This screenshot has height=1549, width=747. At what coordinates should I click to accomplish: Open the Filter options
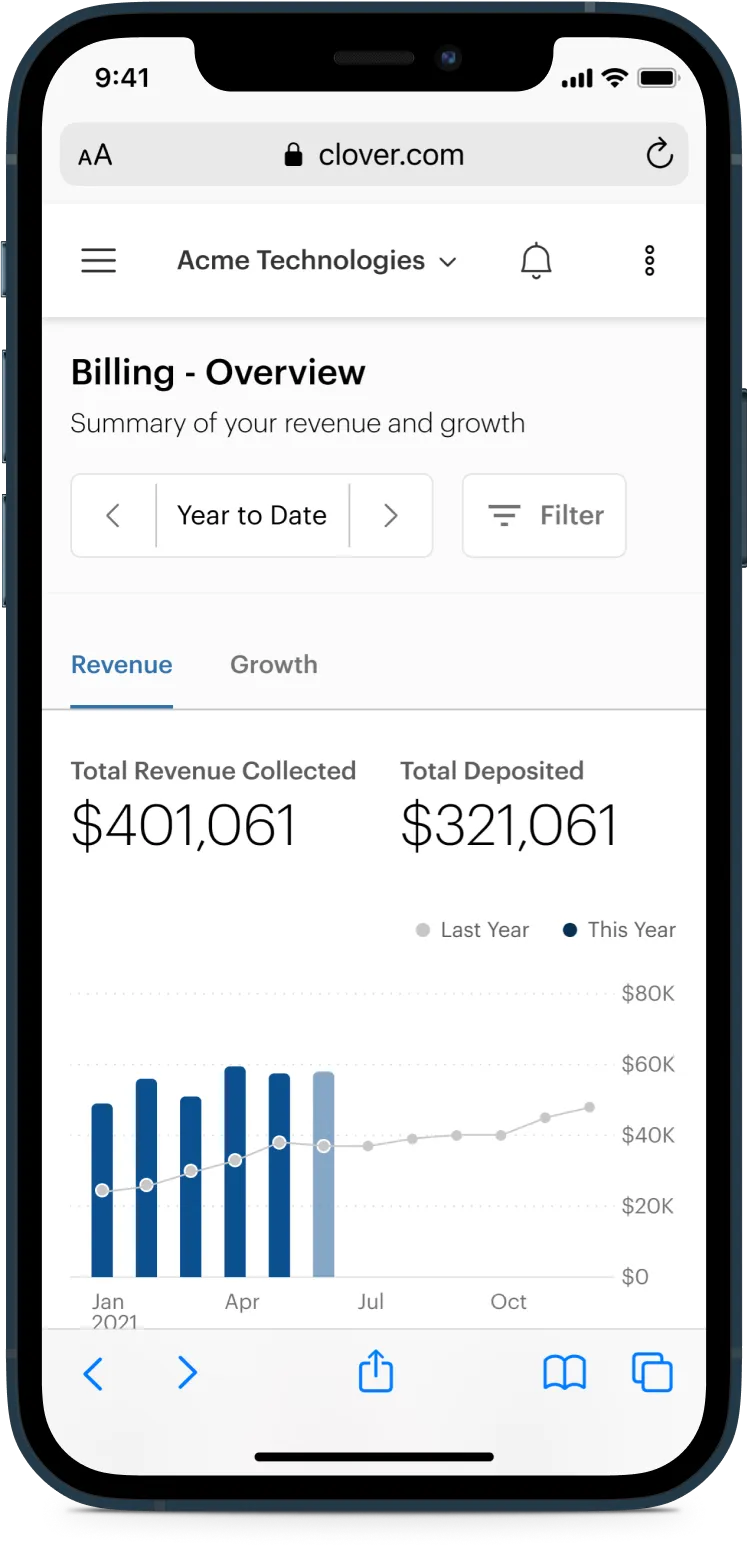[x=544, y=515]
